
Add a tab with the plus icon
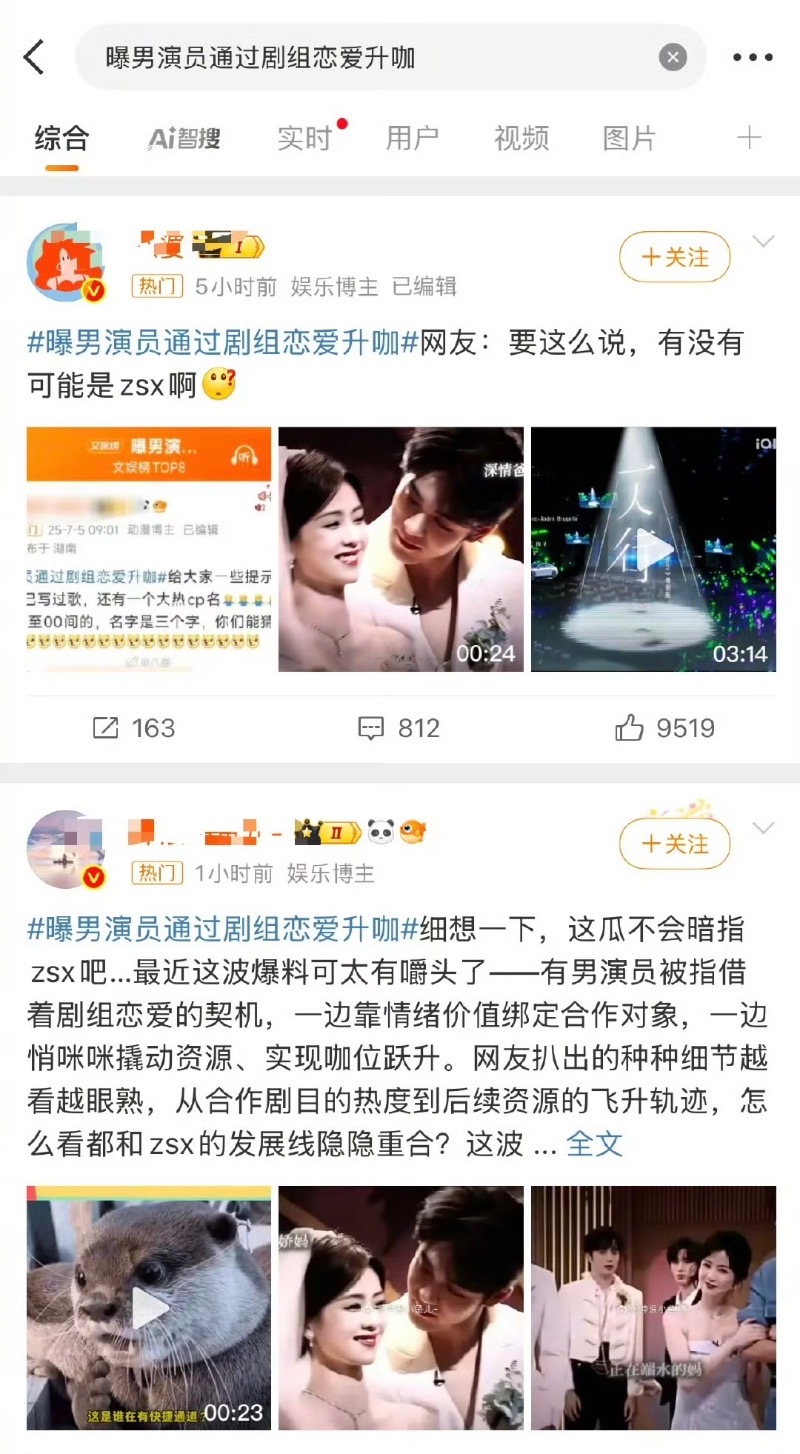[x=749, y=138]
